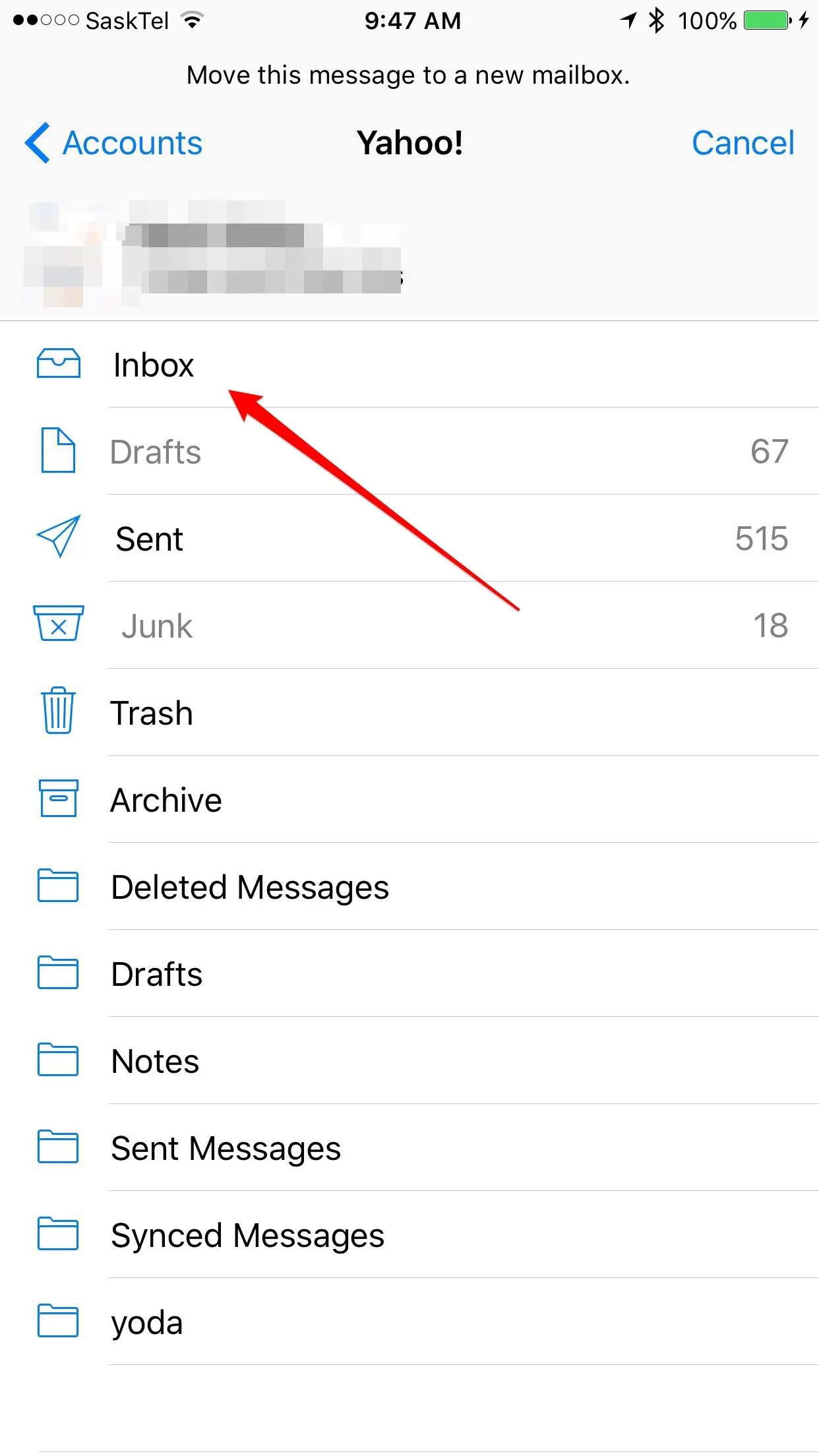Move message to yoda folder

(x=146, y=1322)
